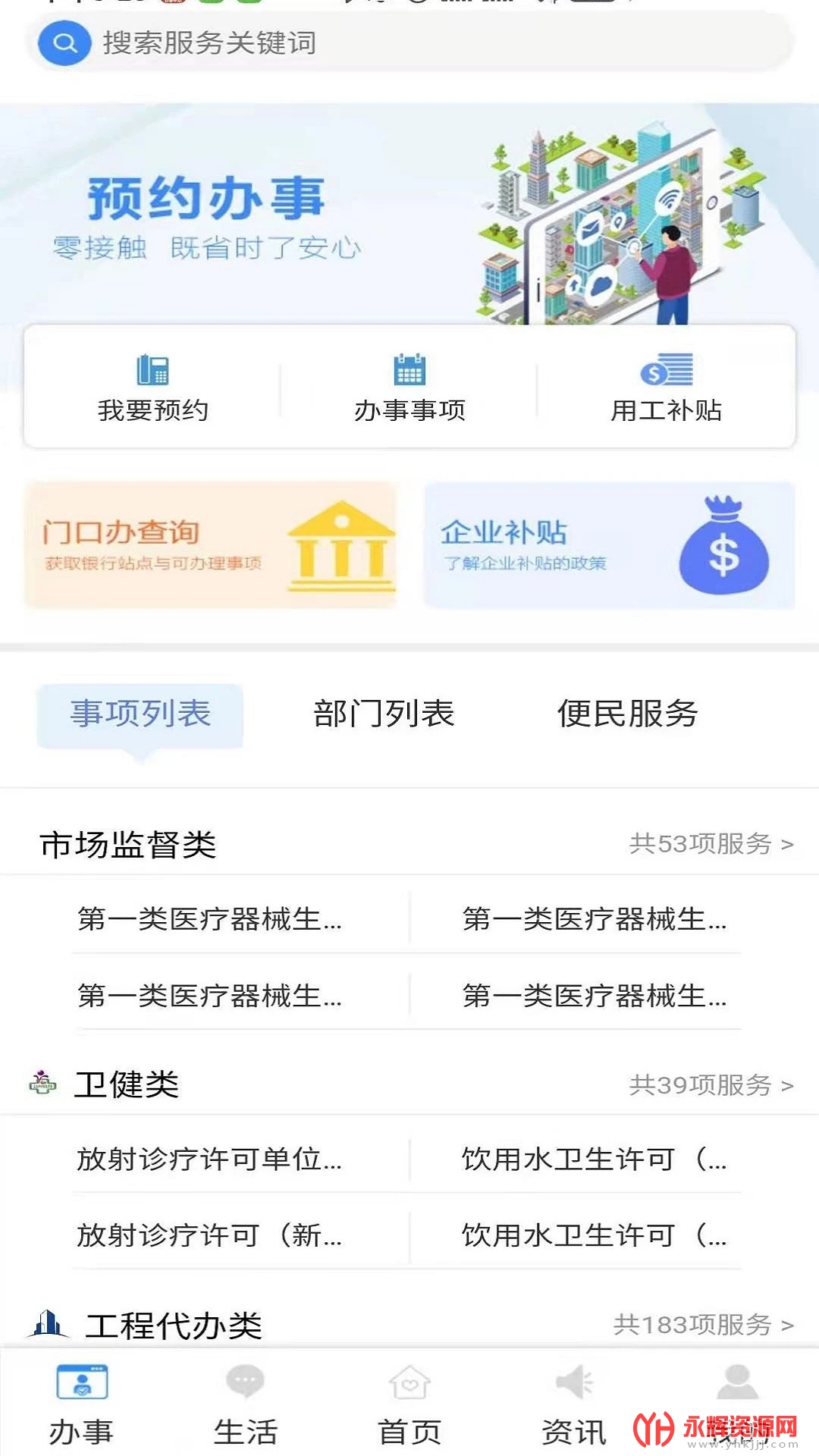Go to the 办事 bottom tab
The width and height of the screenshot is (819, 1456).
(82, 1404)
